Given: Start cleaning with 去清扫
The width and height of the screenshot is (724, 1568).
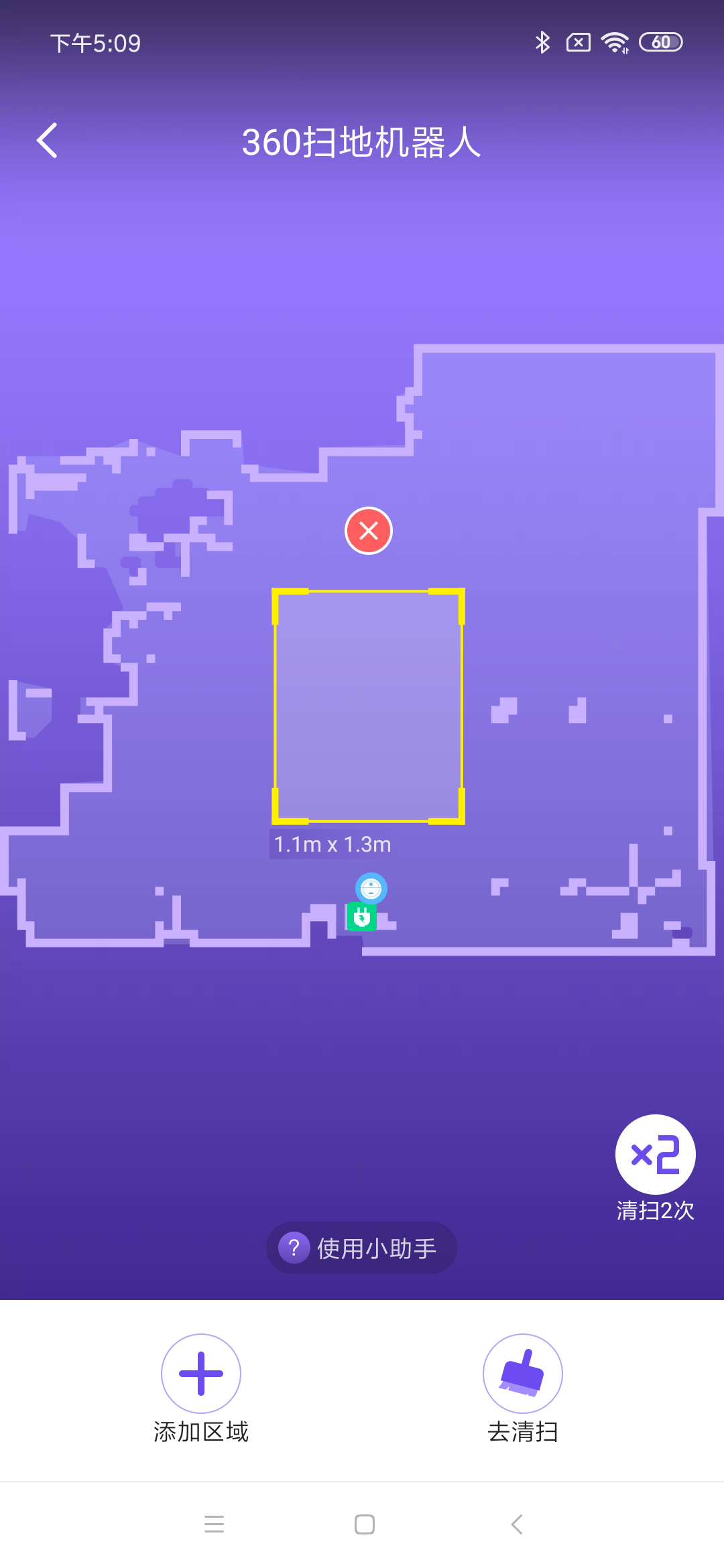Looking at the screenshot, I should (x=522, y=1374).
